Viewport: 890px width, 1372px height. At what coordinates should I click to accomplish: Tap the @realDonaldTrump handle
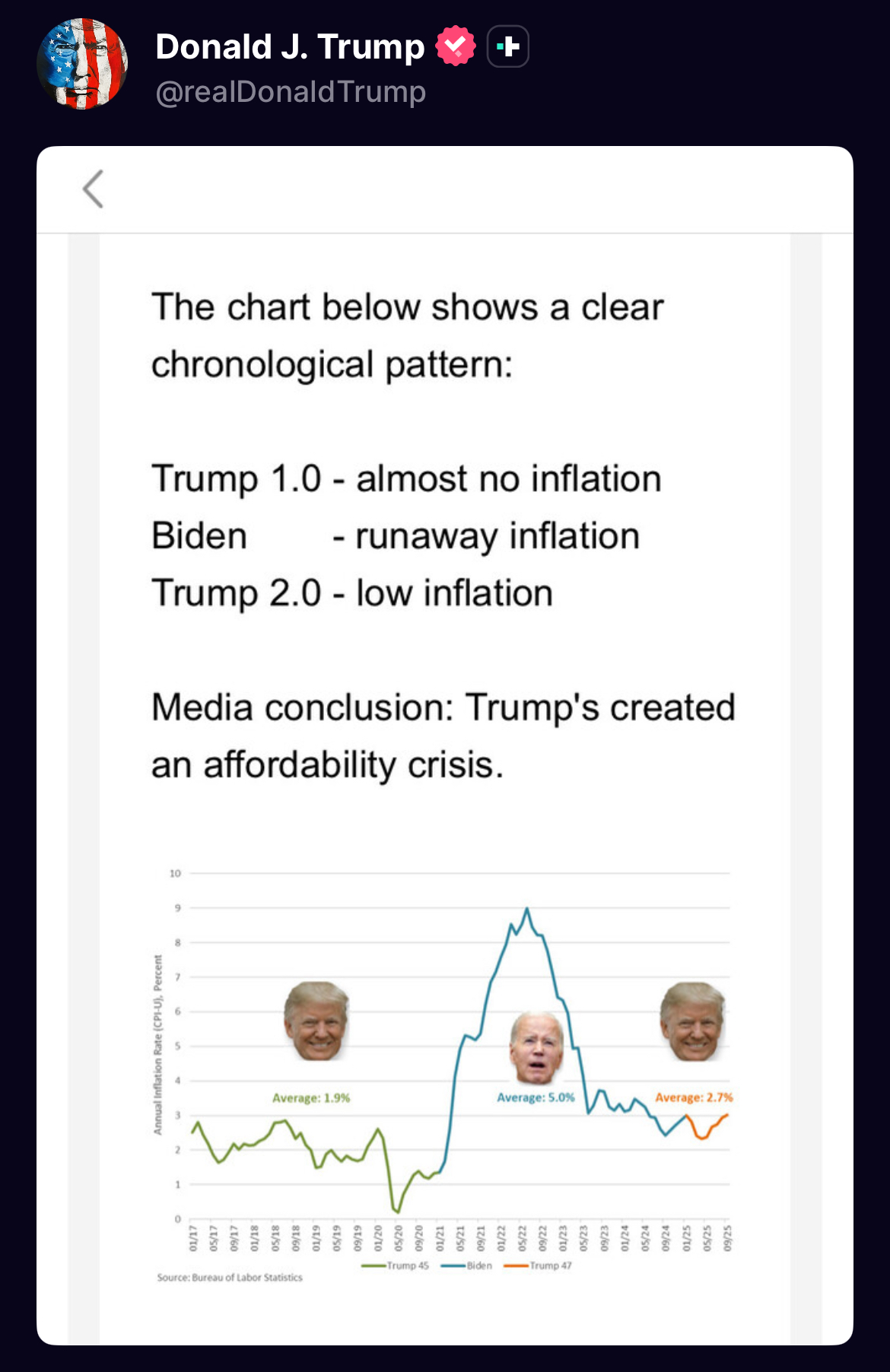tap(291, 92)
